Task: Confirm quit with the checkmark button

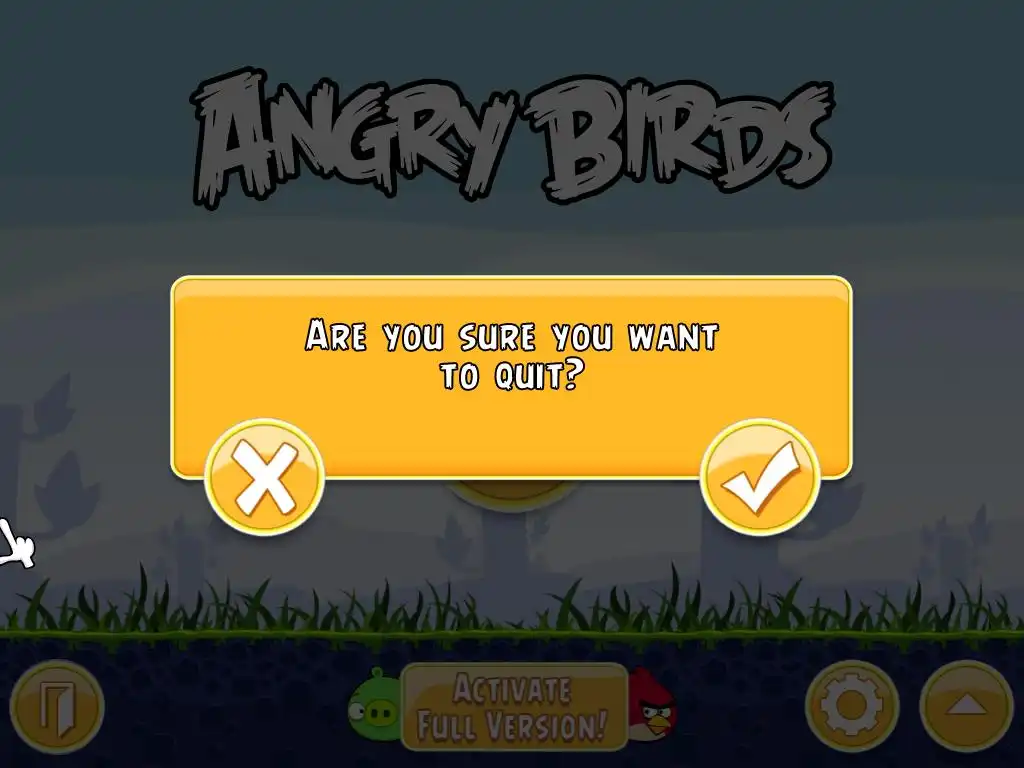Action: (760, 477)
